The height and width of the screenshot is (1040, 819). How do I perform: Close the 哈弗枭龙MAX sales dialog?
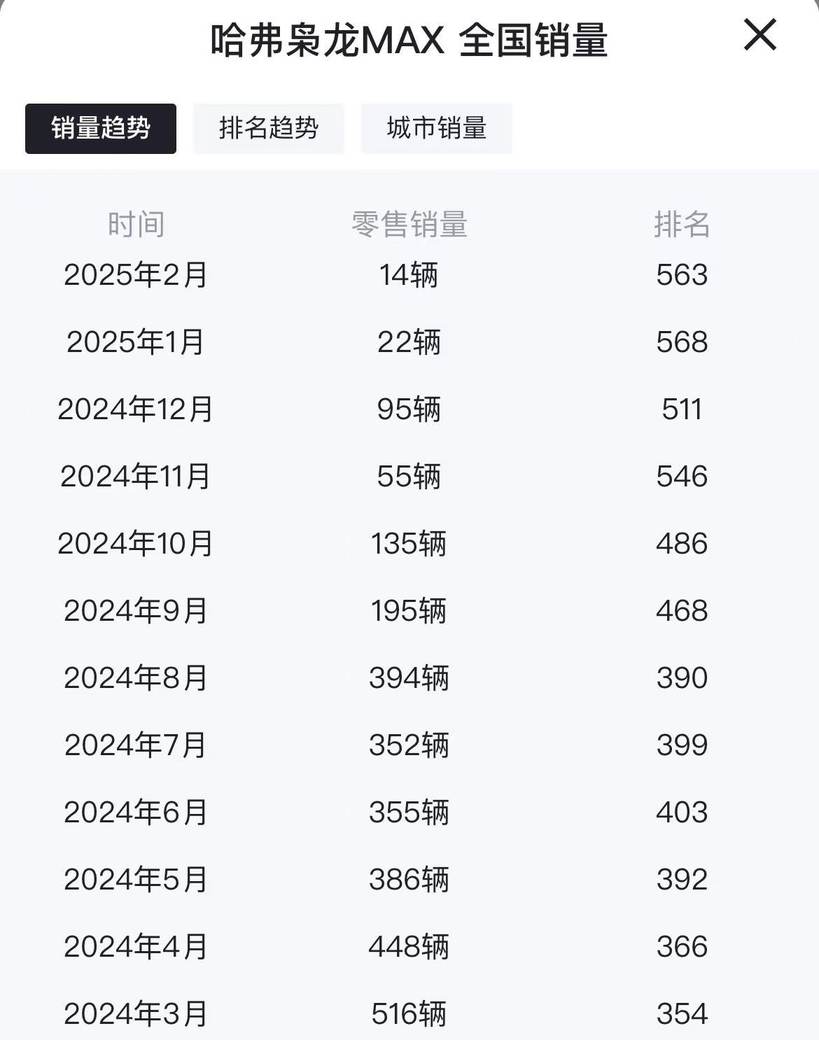[760, 36]
